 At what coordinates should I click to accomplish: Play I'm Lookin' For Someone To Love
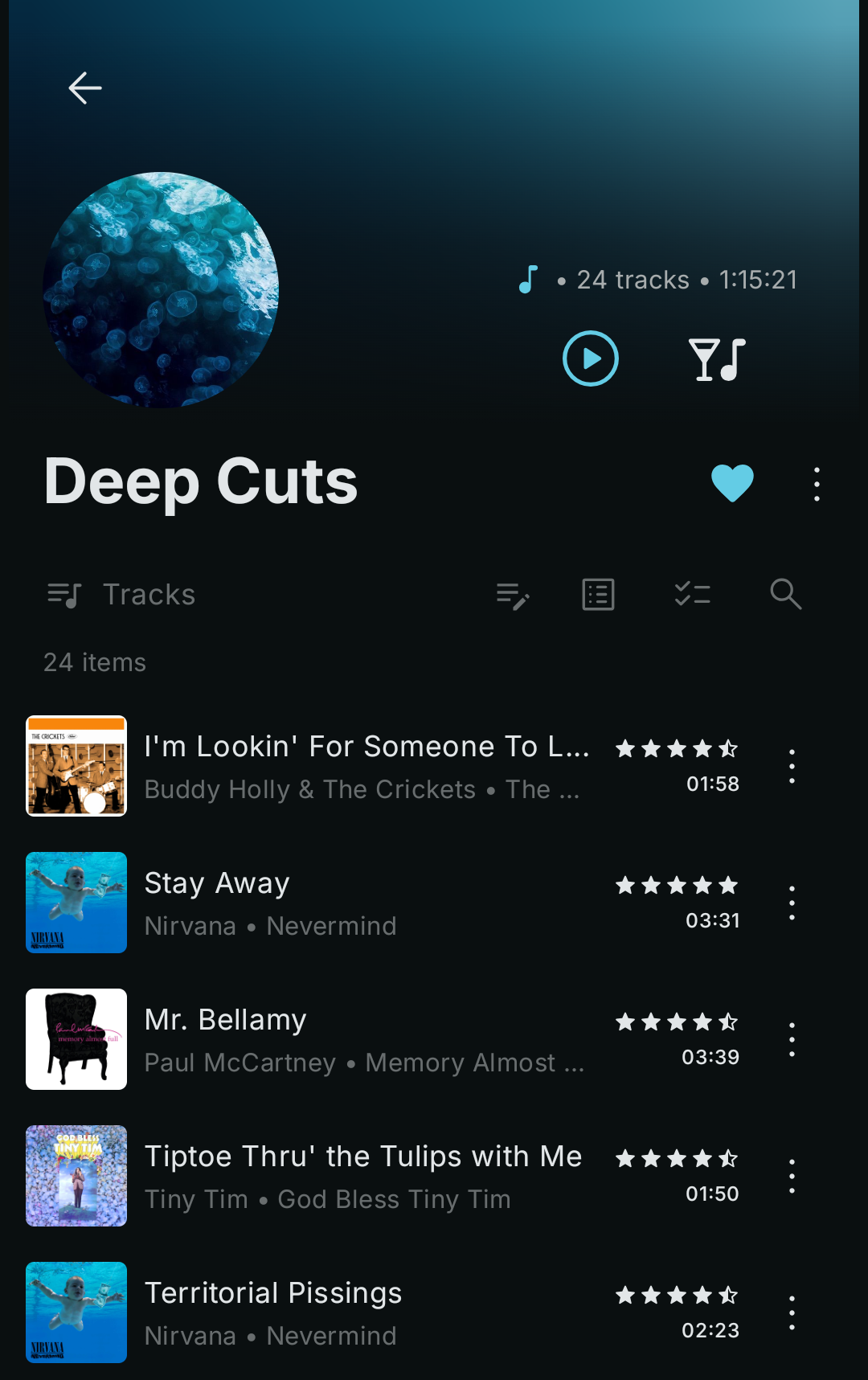(366, 766)
